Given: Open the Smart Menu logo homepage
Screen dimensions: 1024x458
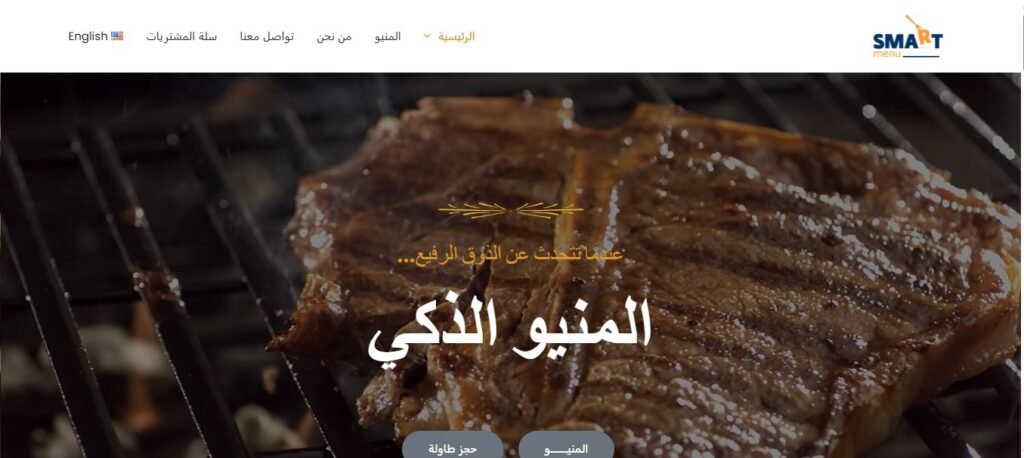Looking at the screenshot, I should point(906,38).
